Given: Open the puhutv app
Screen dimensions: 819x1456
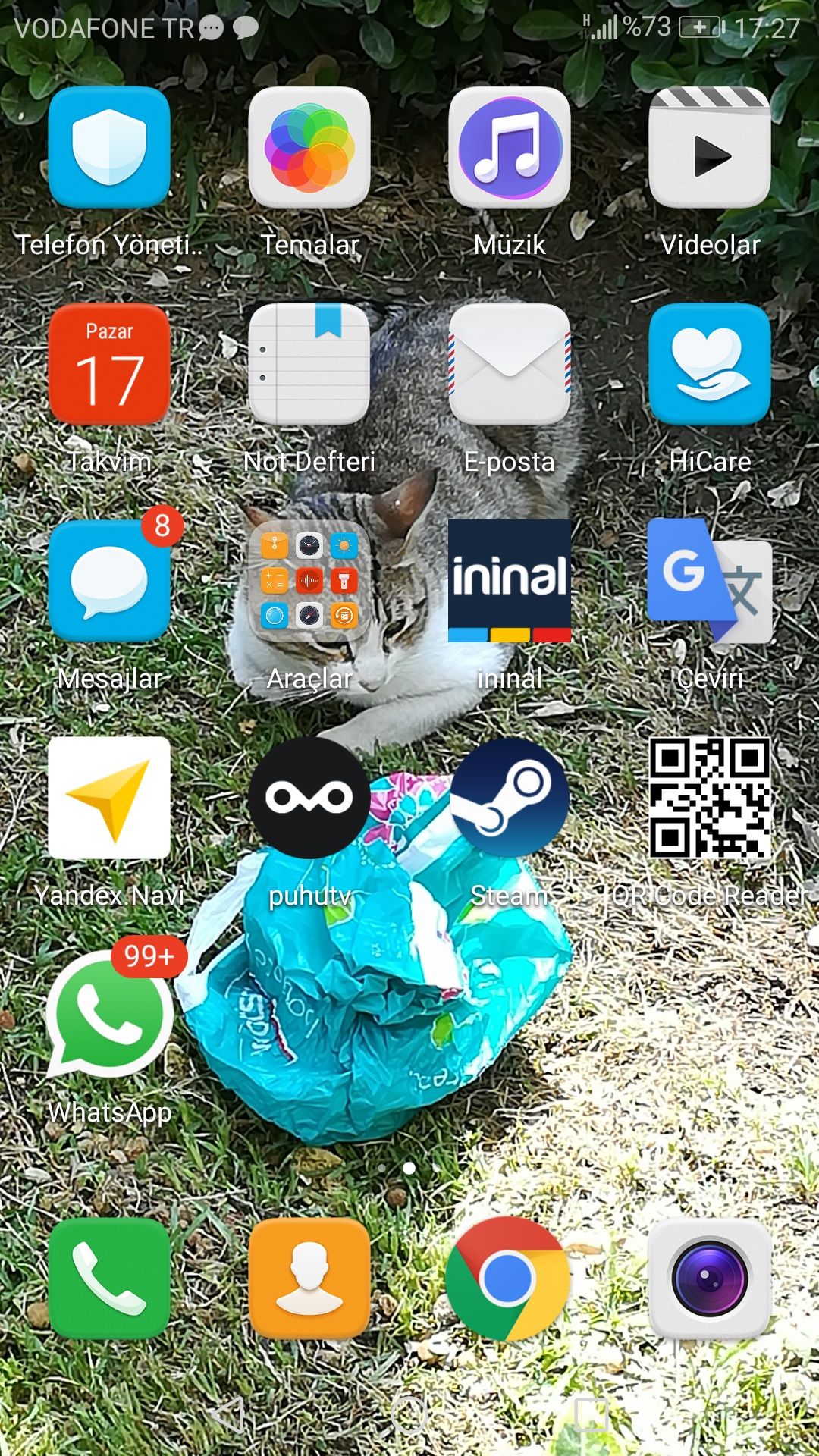Looking at the screenshot, I should pyautogui.click(x=309, y=798).
